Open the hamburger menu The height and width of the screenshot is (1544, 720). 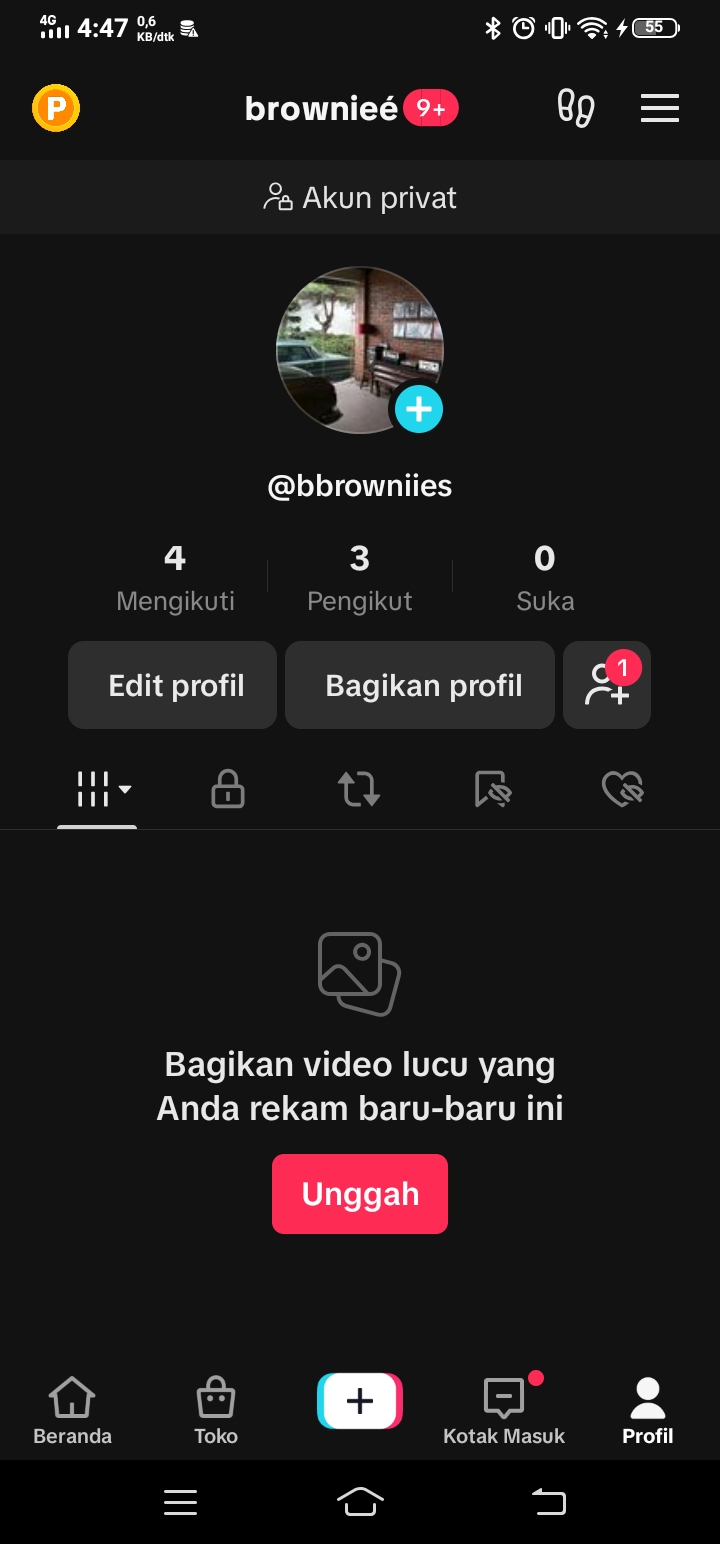click(x=659, y=108)
